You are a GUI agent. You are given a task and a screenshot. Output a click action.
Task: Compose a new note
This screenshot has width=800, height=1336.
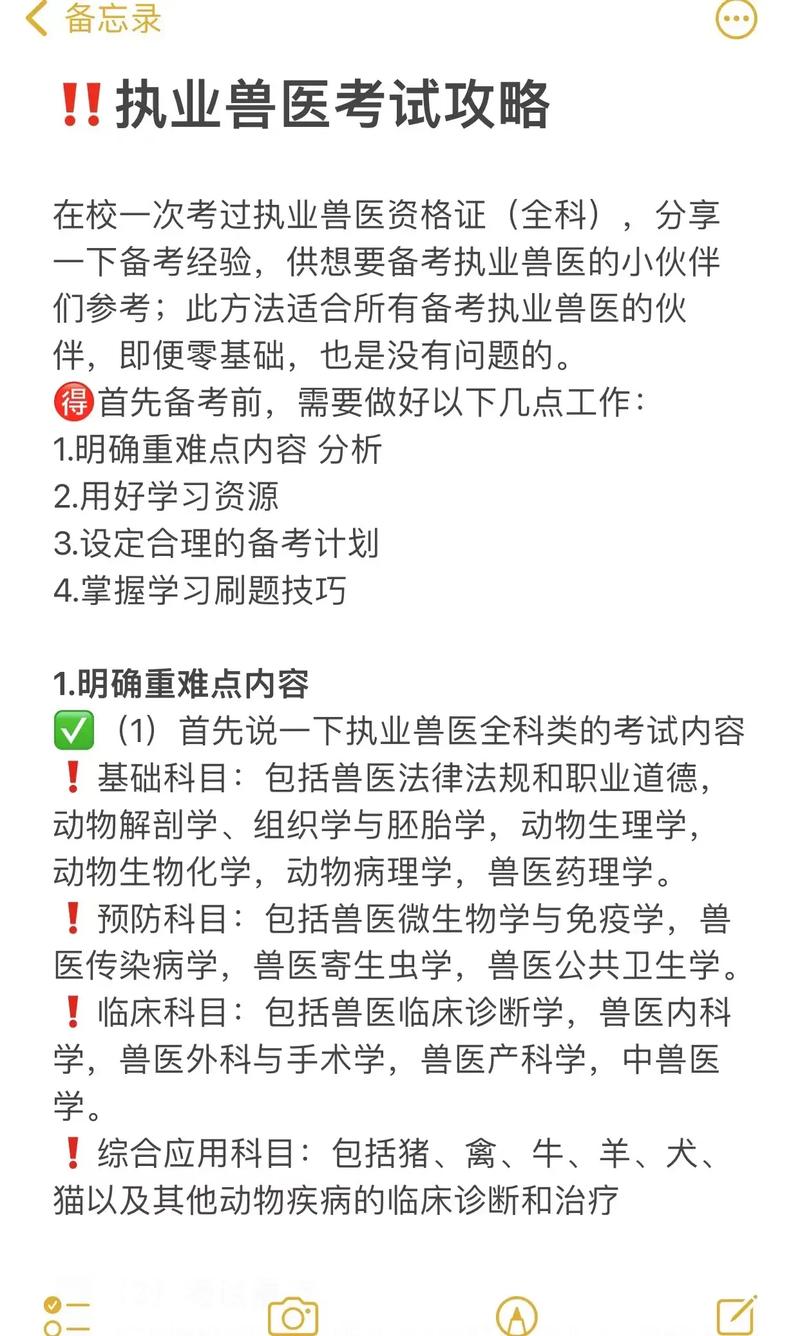click(x=737, y=1315)
